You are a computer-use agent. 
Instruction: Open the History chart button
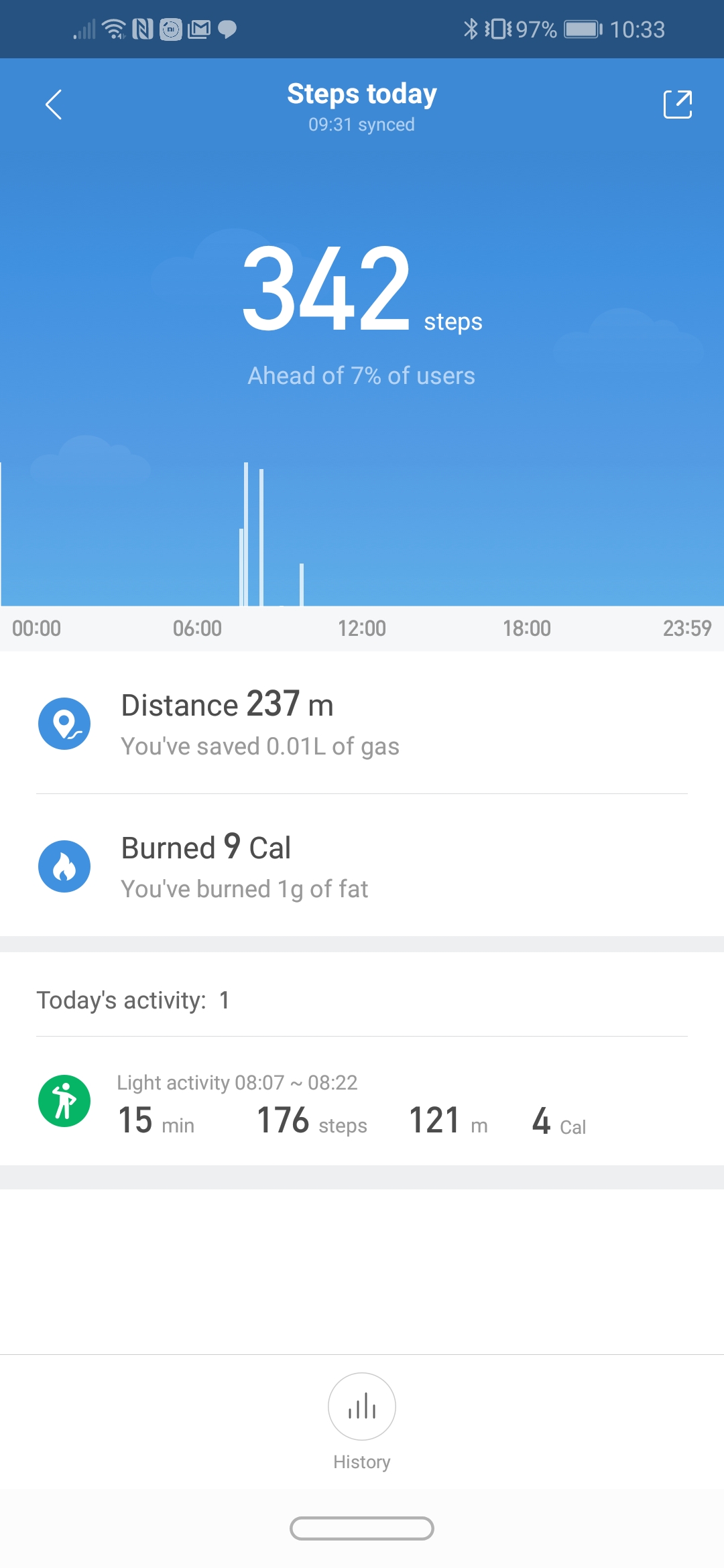coord(362,1407)
